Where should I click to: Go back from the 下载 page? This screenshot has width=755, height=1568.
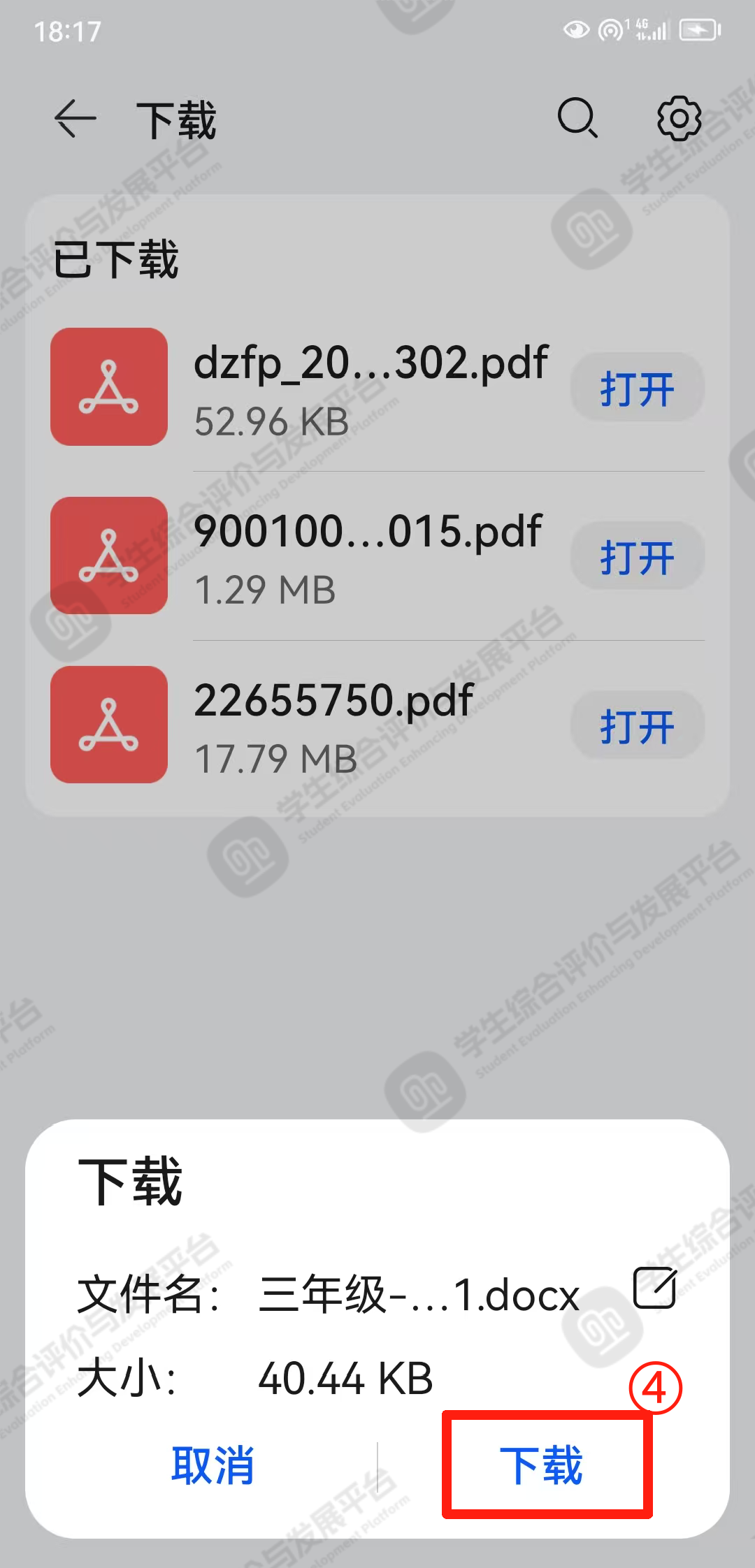[75, 118]
